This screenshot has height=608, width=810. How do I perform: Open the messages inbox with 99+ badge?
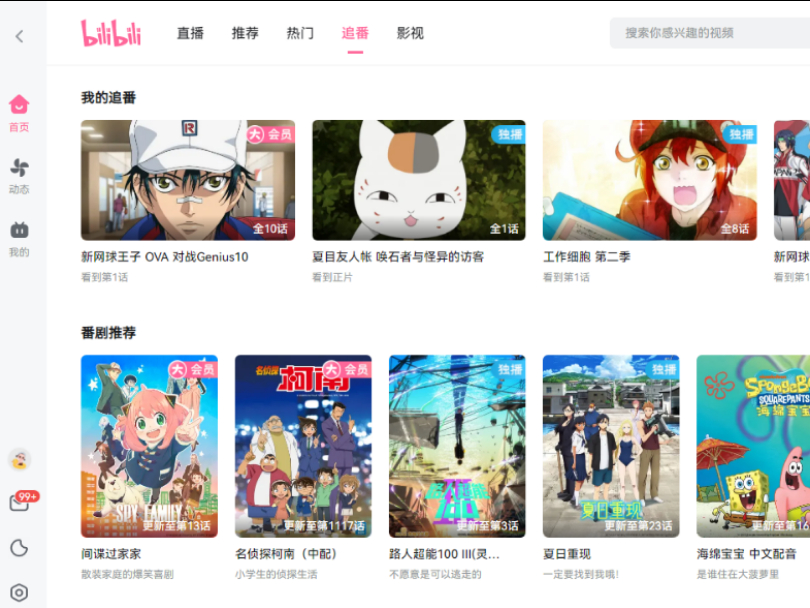point(19,503)
